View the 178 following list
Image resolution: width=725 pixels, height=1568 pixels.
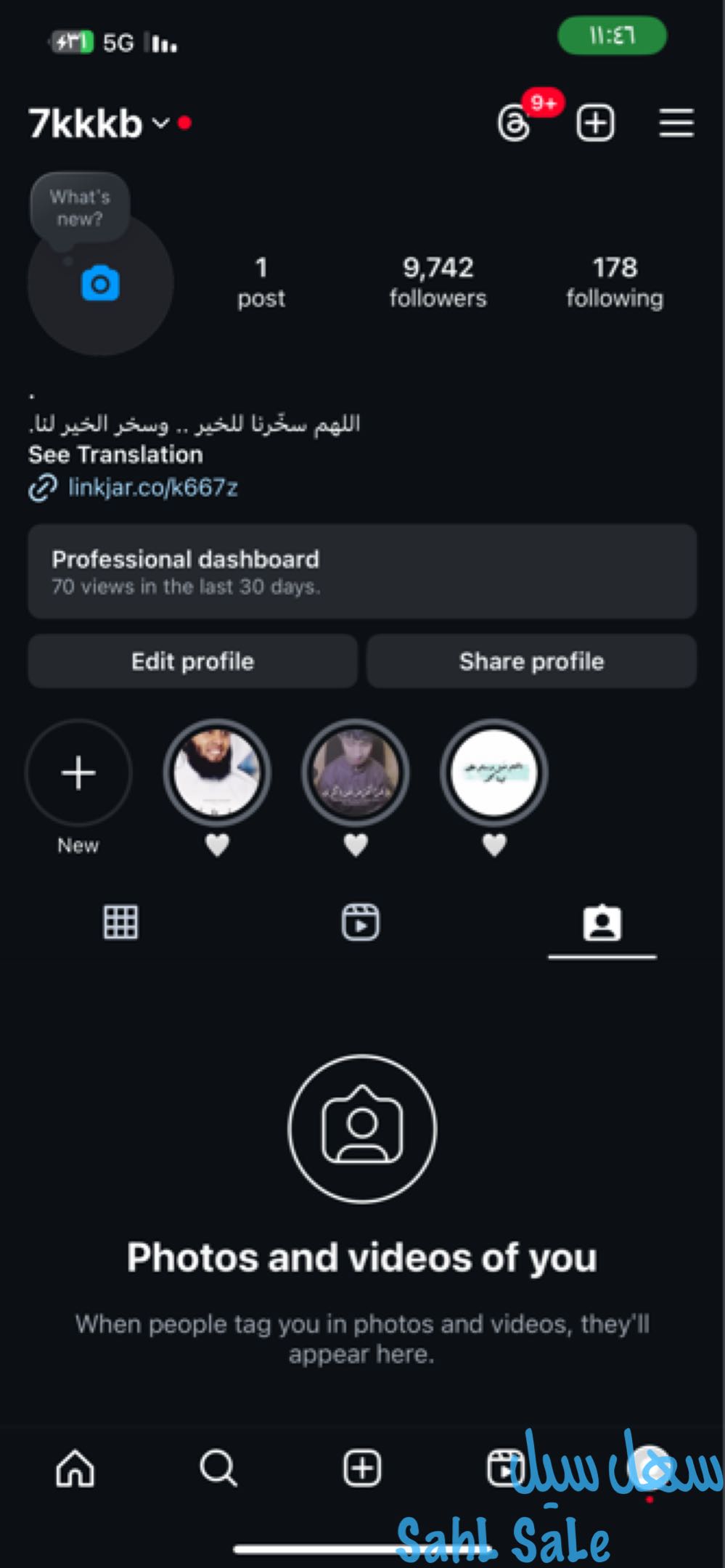(614, 282)
